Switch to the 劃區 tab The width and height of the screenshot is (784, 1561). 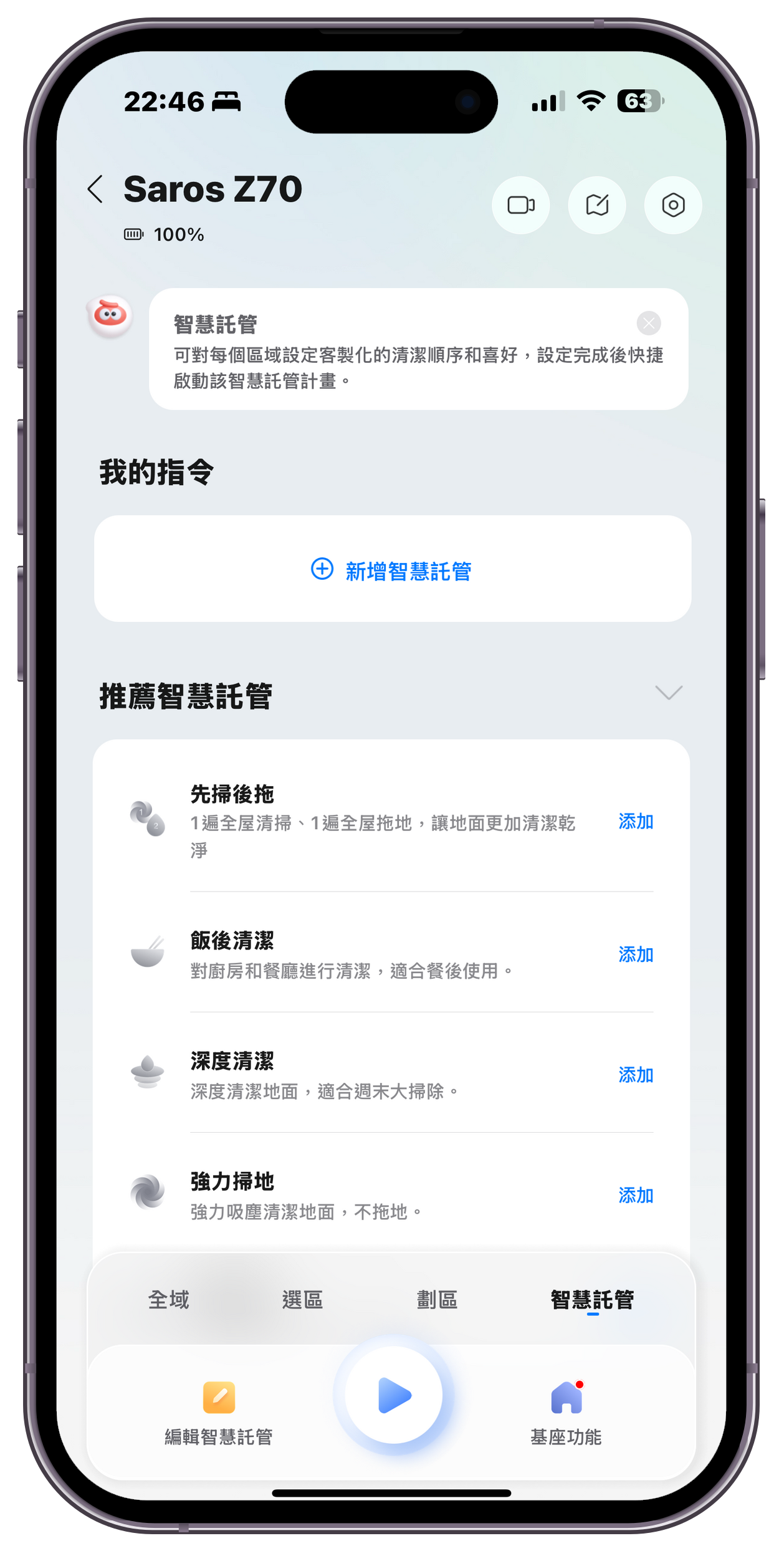coord(437,1300)
